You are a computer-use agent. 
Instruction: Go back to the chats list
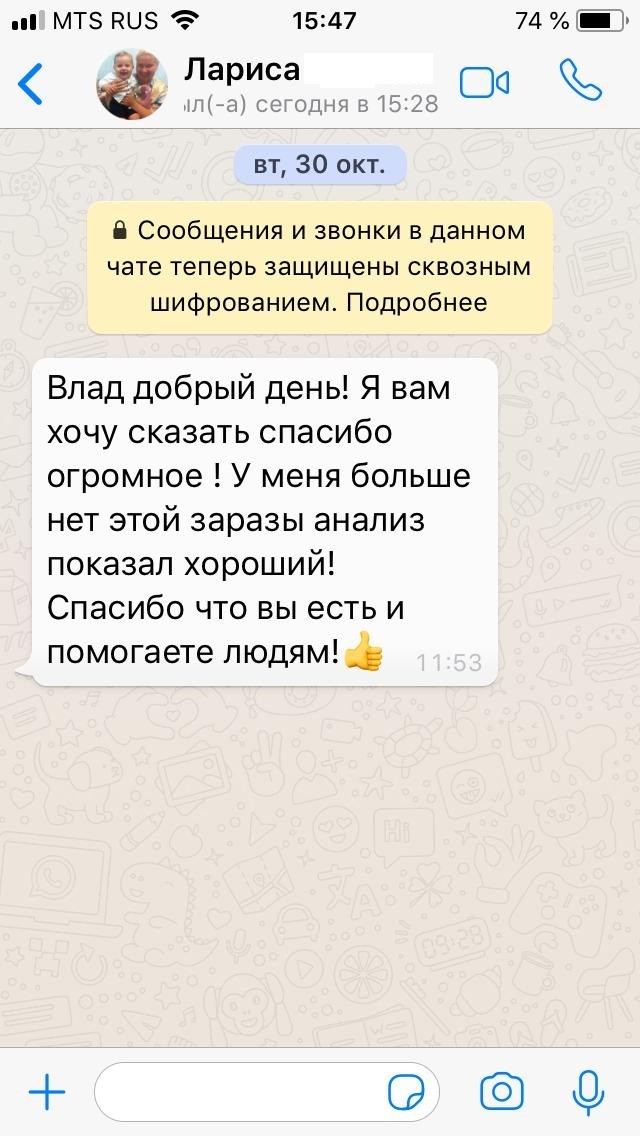pos(32,84)
